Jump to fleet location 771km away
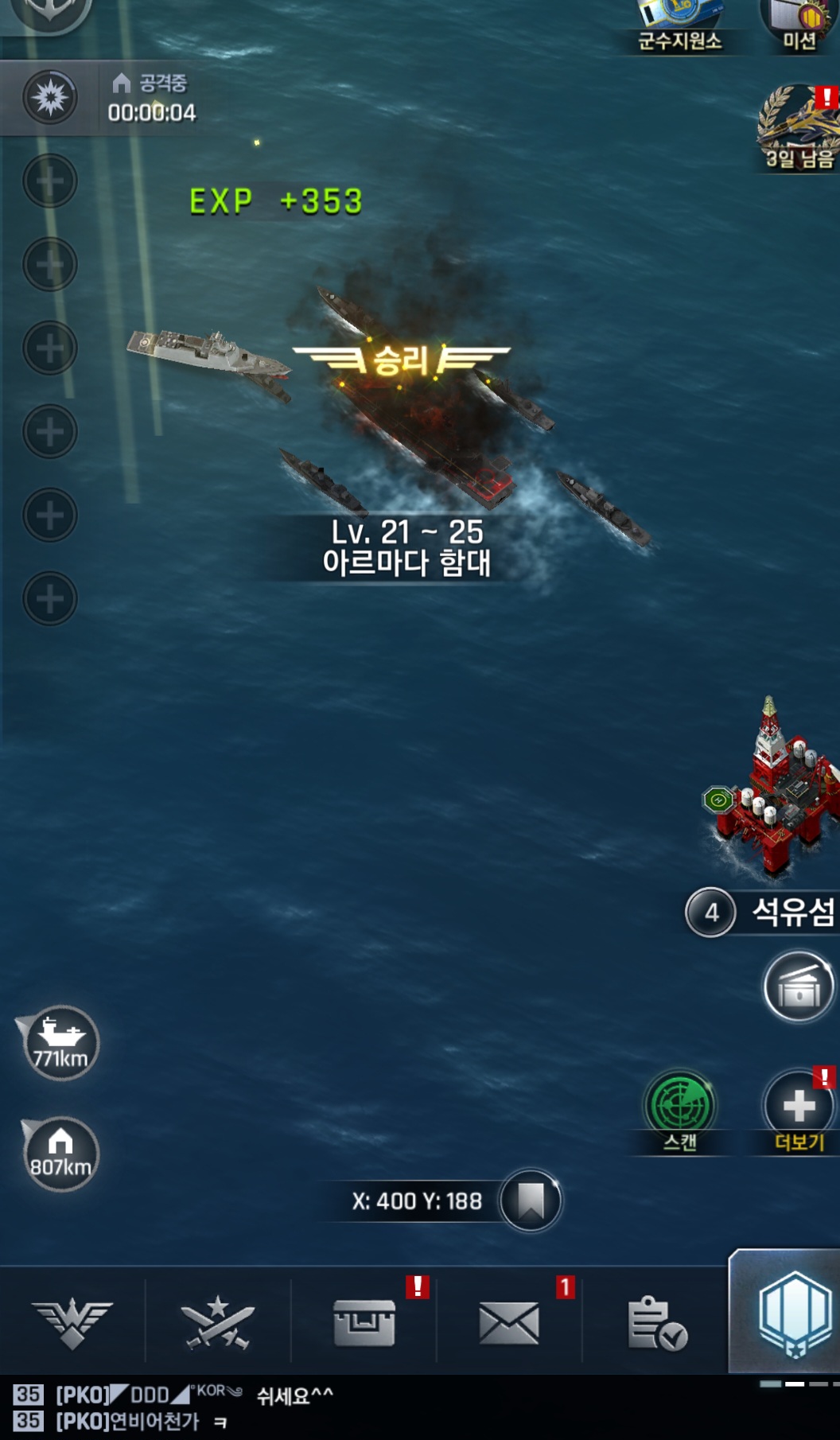Viewport: 840px width, 1440px height. click(60, 1043)
